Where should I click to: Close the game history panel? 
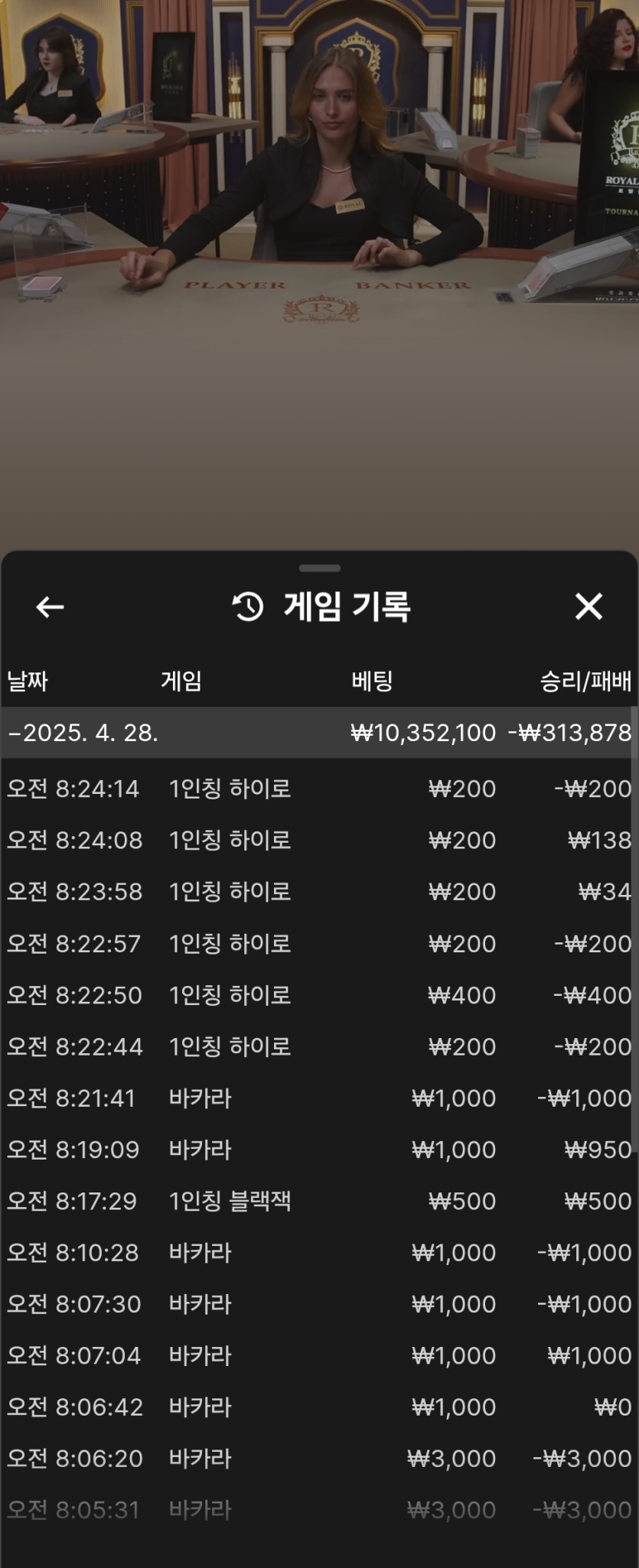click(x=588, y=607)
